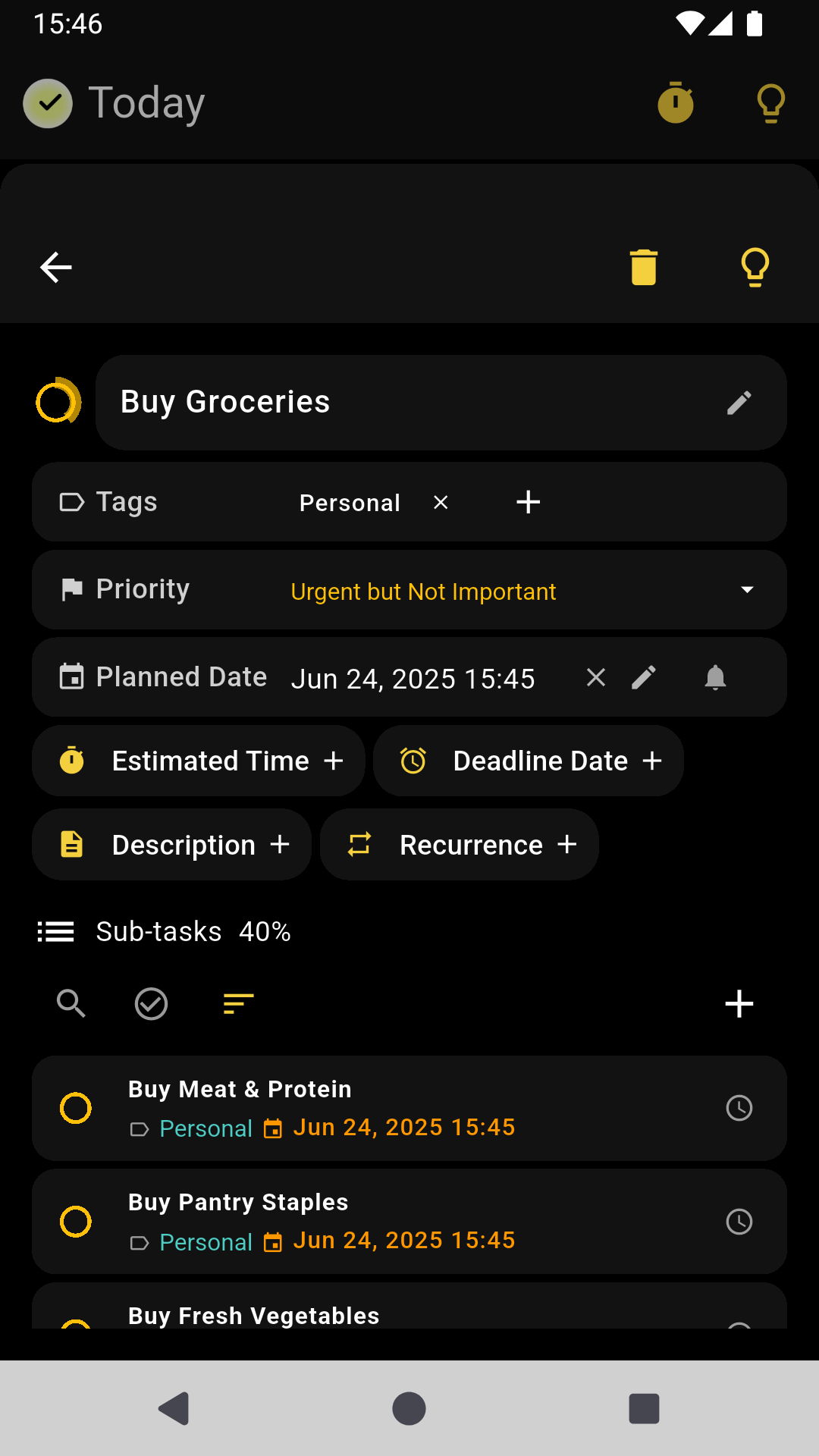Mark Buy Meat & Protein as complete
This screenshot has width=819, height=1456.
76,1108
